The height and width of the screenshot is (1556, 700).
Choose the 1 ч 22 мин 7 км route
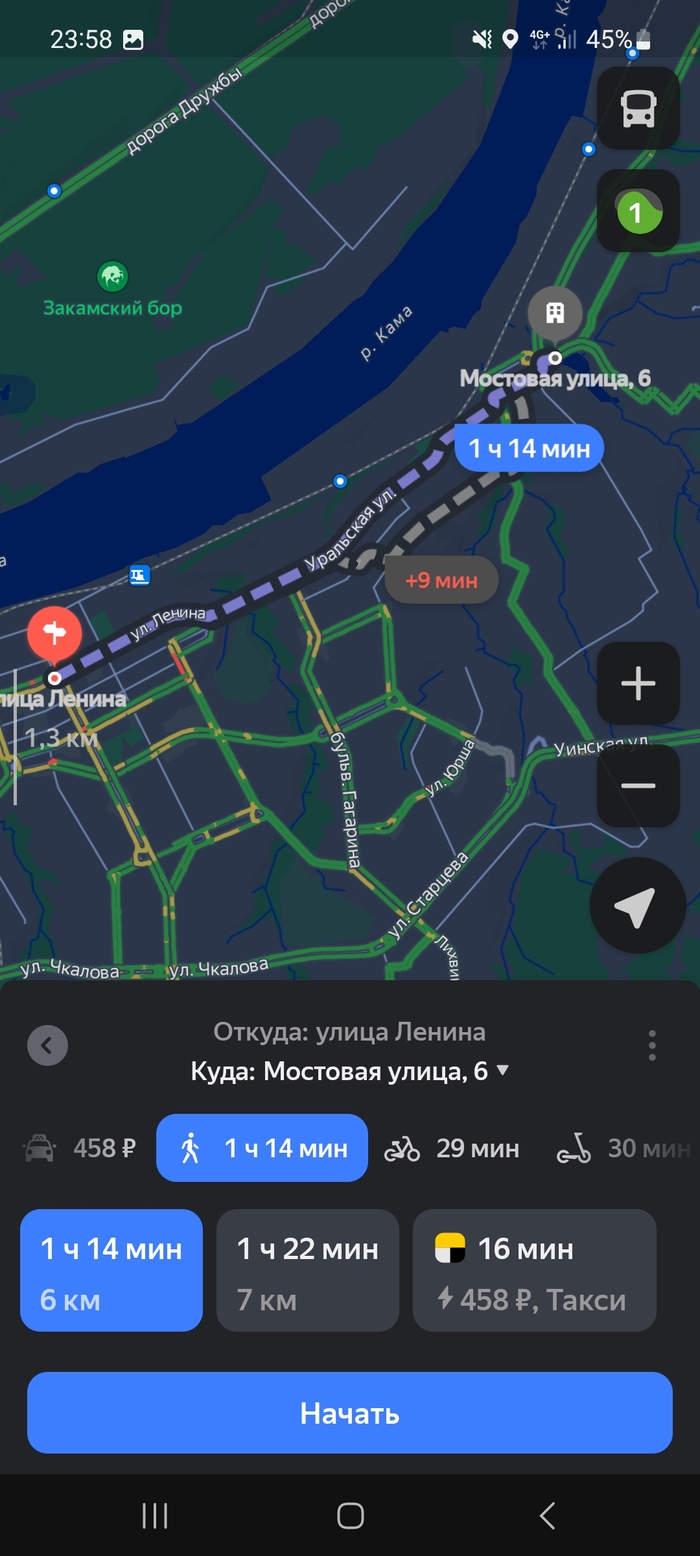pos(307,1271)
